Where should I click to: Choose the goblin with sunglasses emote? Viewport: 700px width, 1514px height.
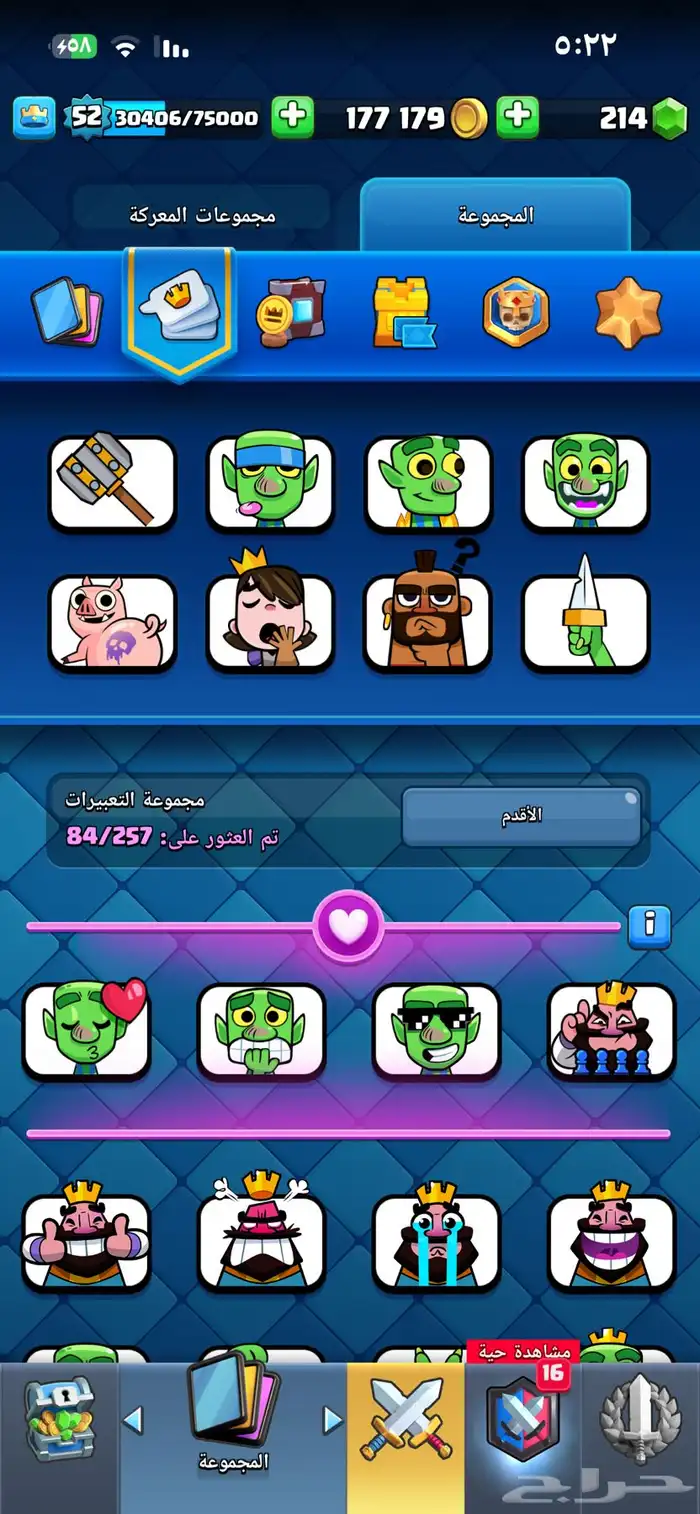pos(436,1032)
